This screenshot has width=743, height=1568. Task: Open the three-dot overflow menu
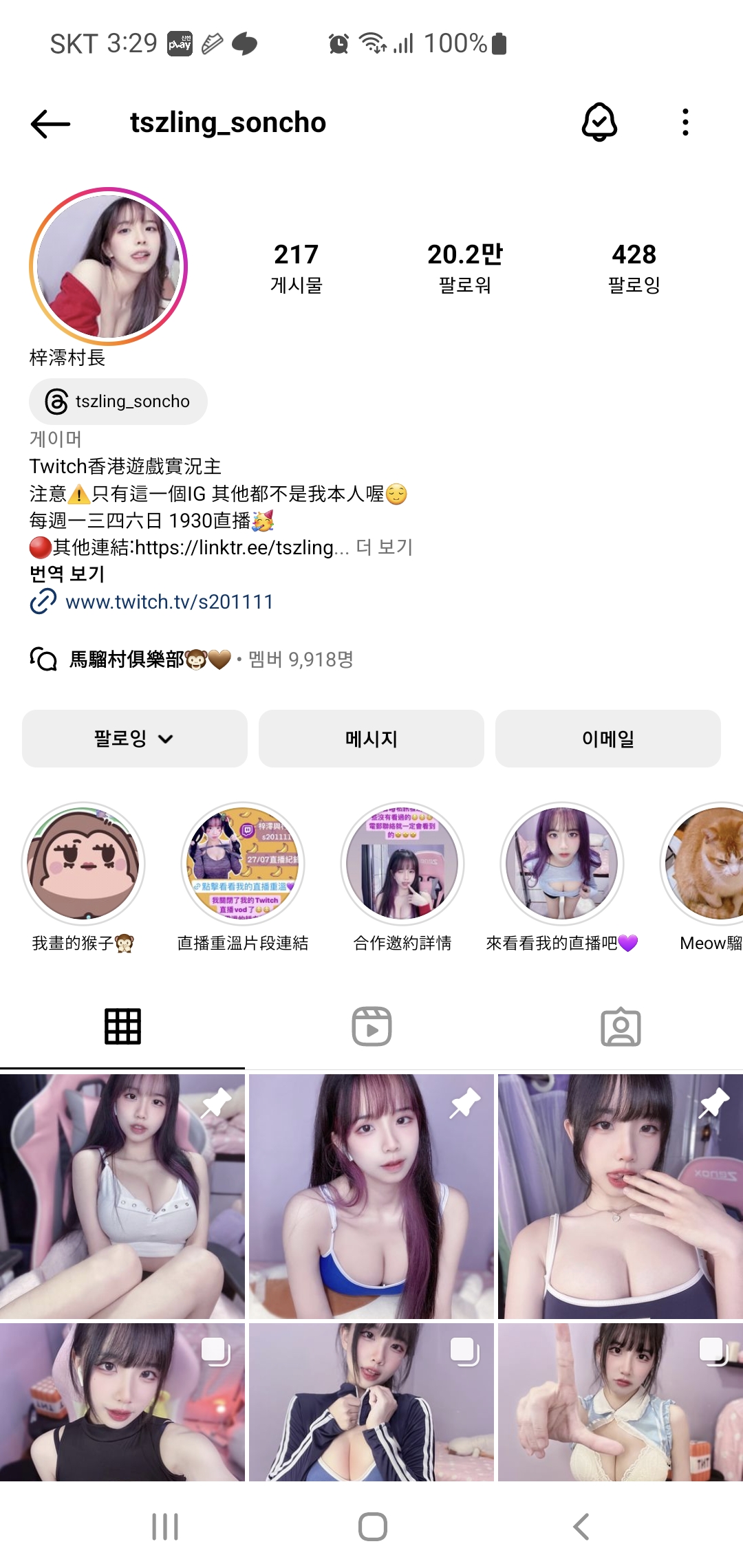coord(685,122)
